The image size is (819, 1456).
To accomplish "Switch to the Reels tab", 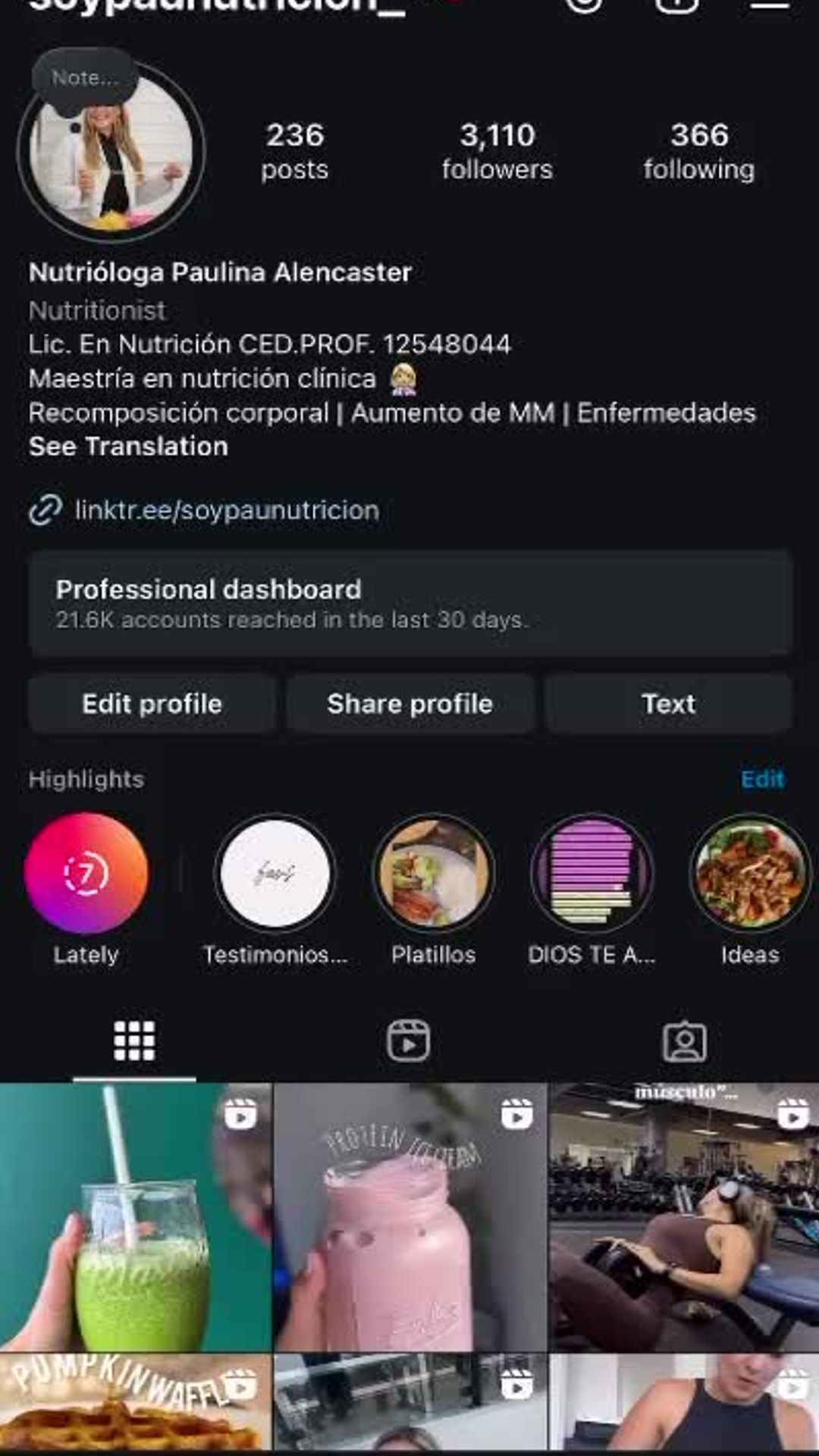I will coord(408,1041).
